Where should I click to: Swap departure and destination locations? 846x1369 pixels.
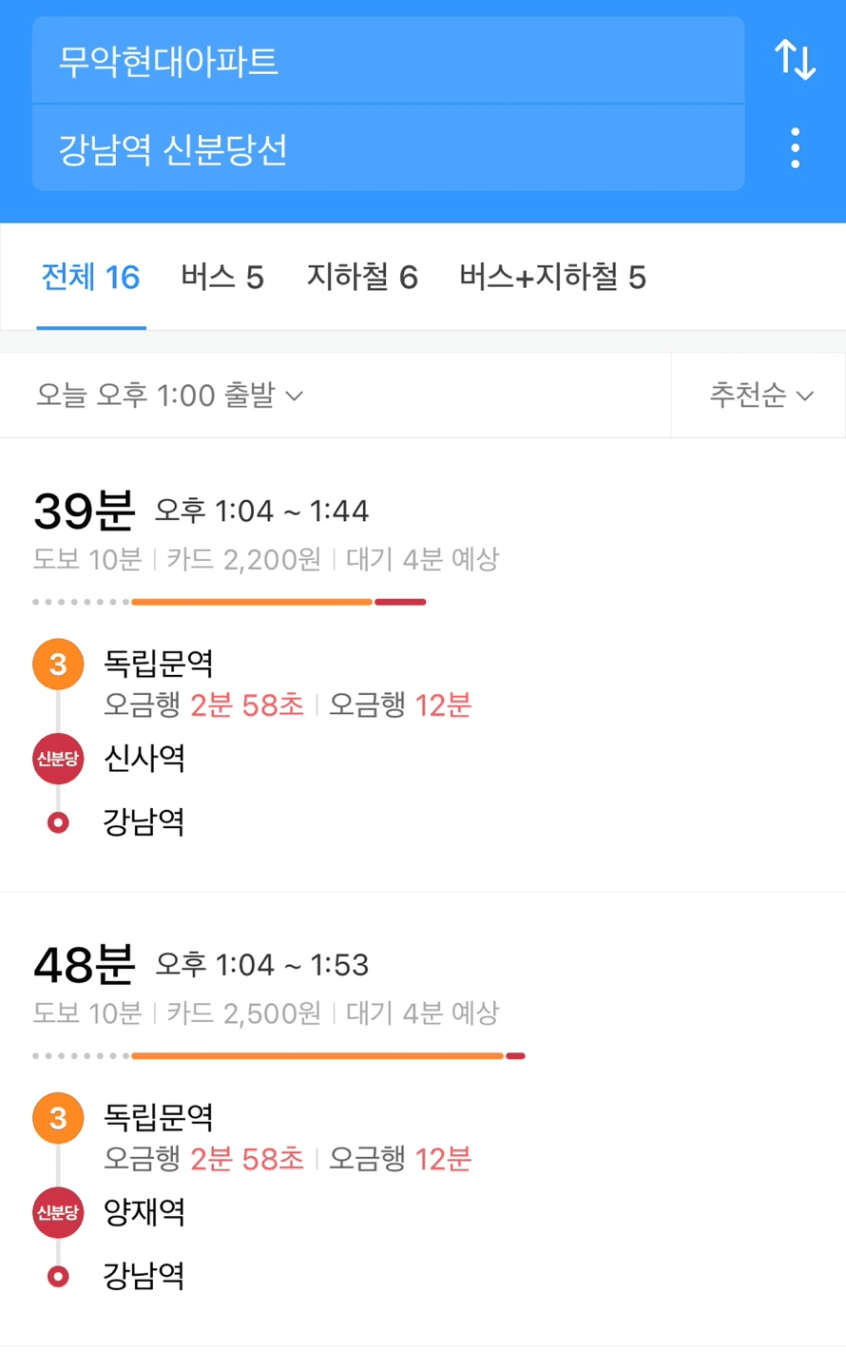click(x=795, y=61)
